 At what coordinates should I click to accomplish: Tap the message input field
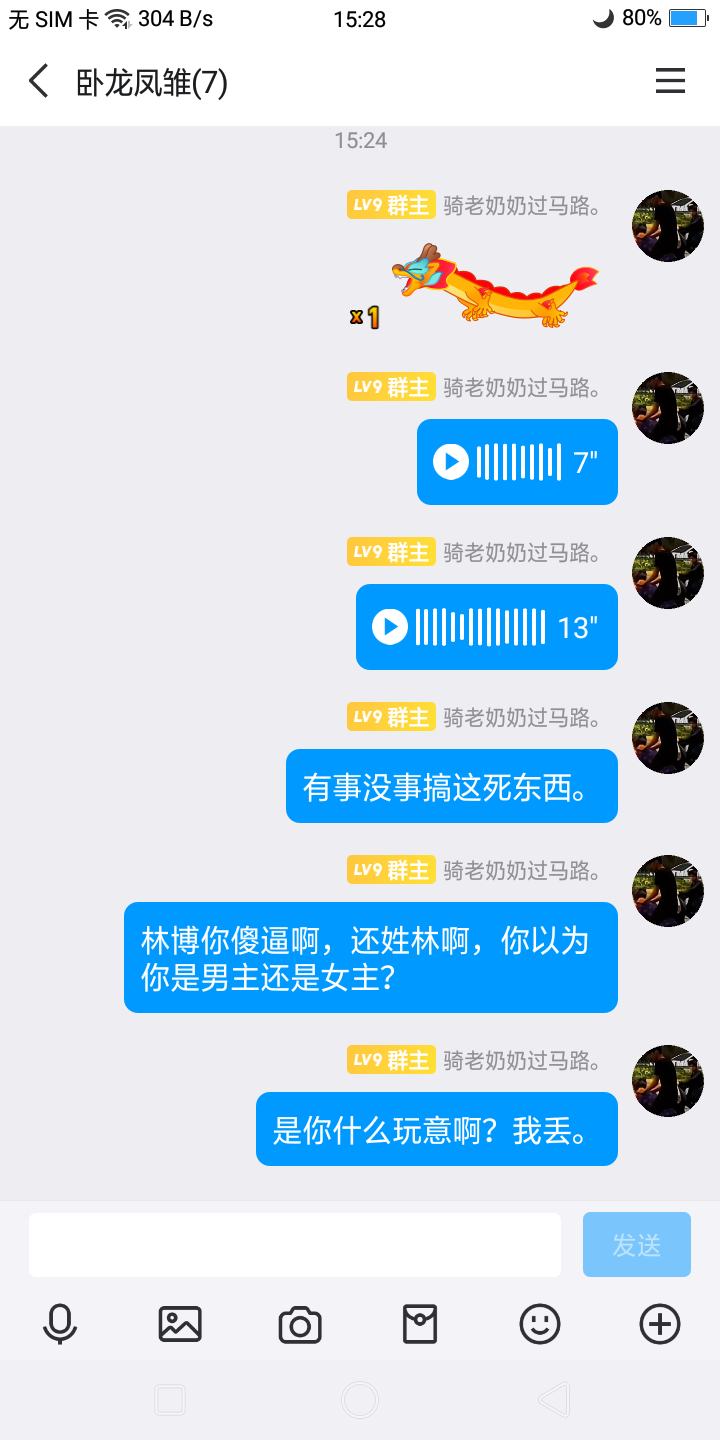[x=294, y=1245]
